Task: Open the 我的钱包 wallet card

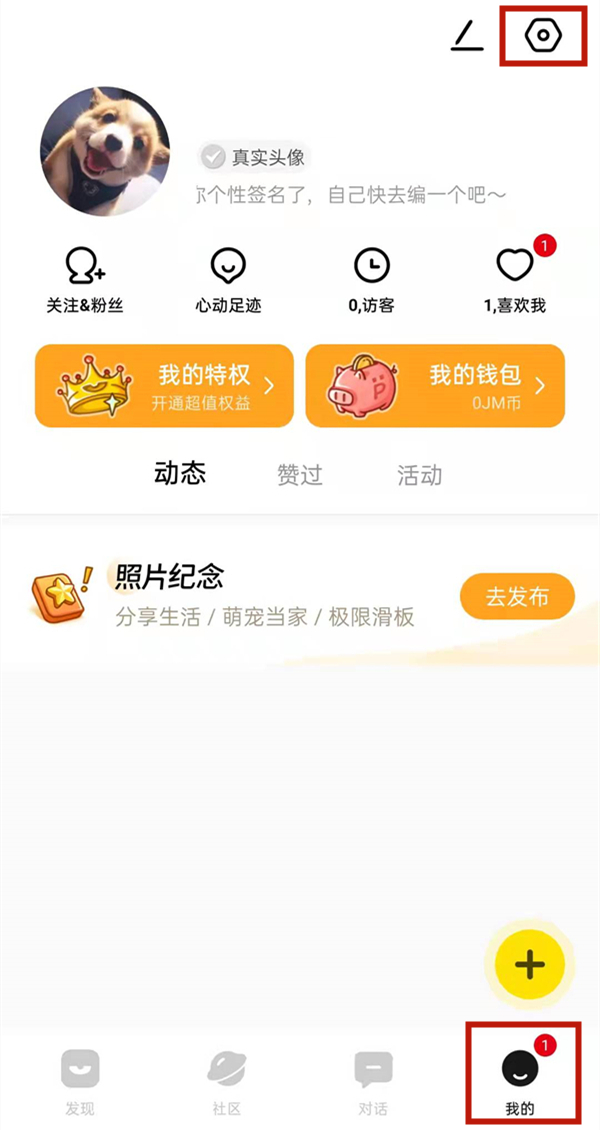Action: (435, 386)
